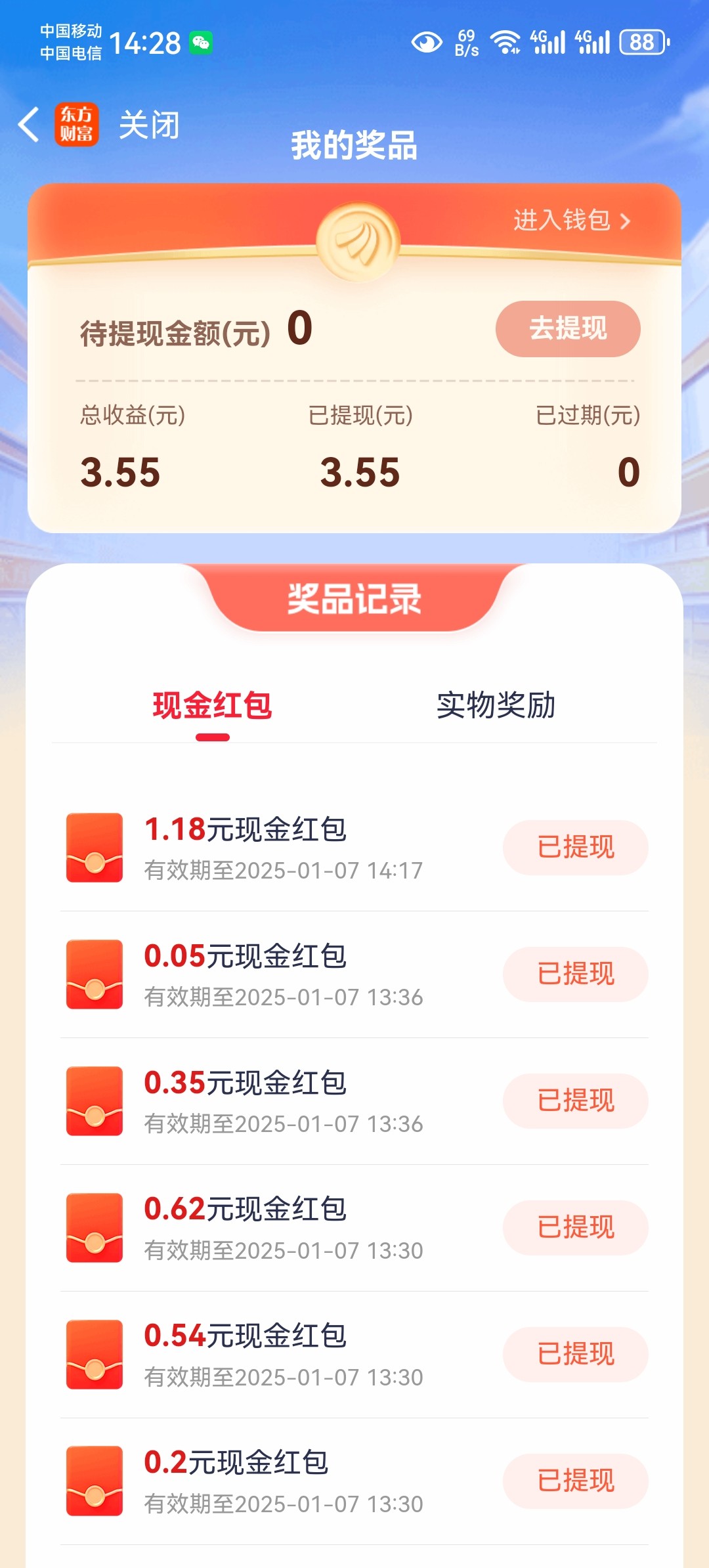
Task: Switch to the 实物奖励 tab
Action: 496,707
